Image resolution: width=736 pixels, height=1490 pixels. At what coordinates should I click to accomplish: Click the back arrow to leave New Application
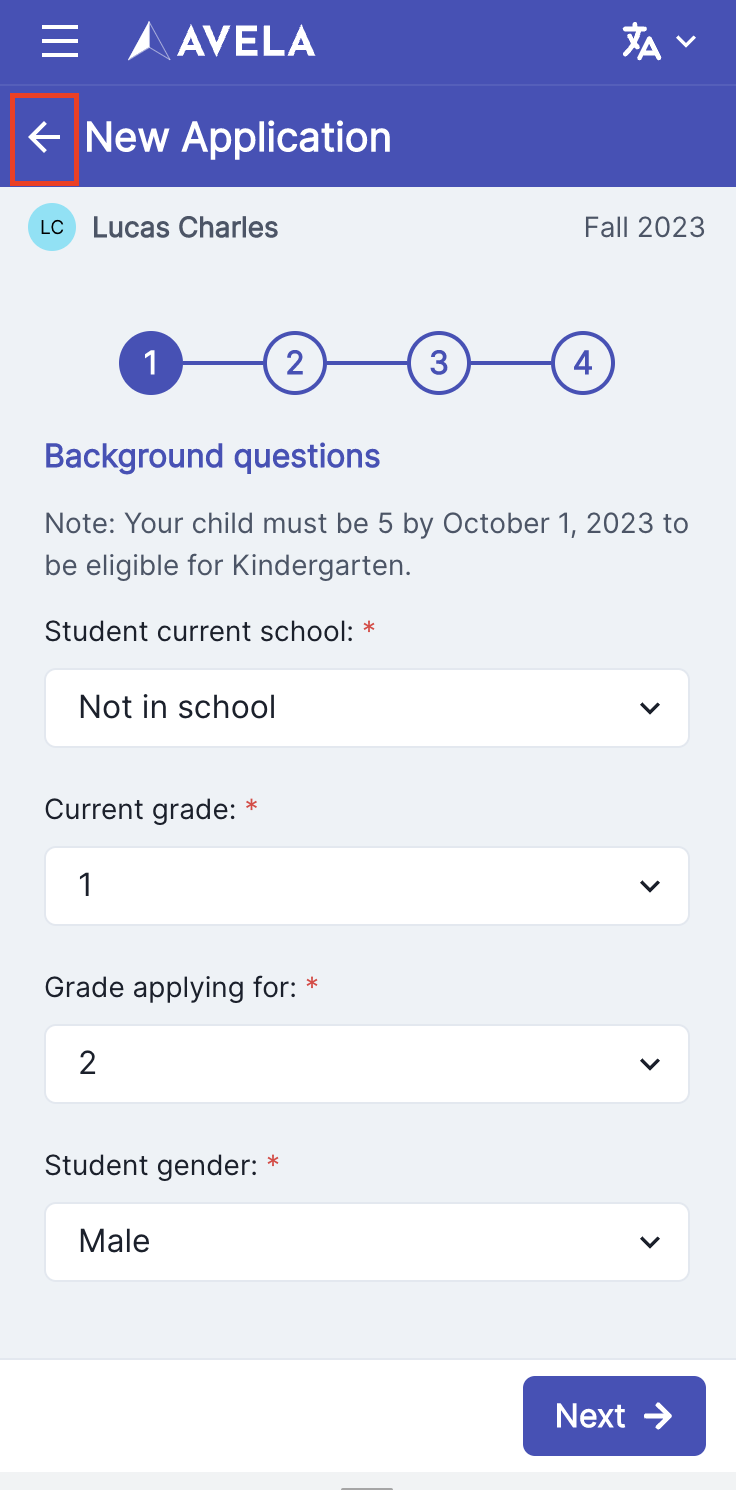[x=44, y=137]
